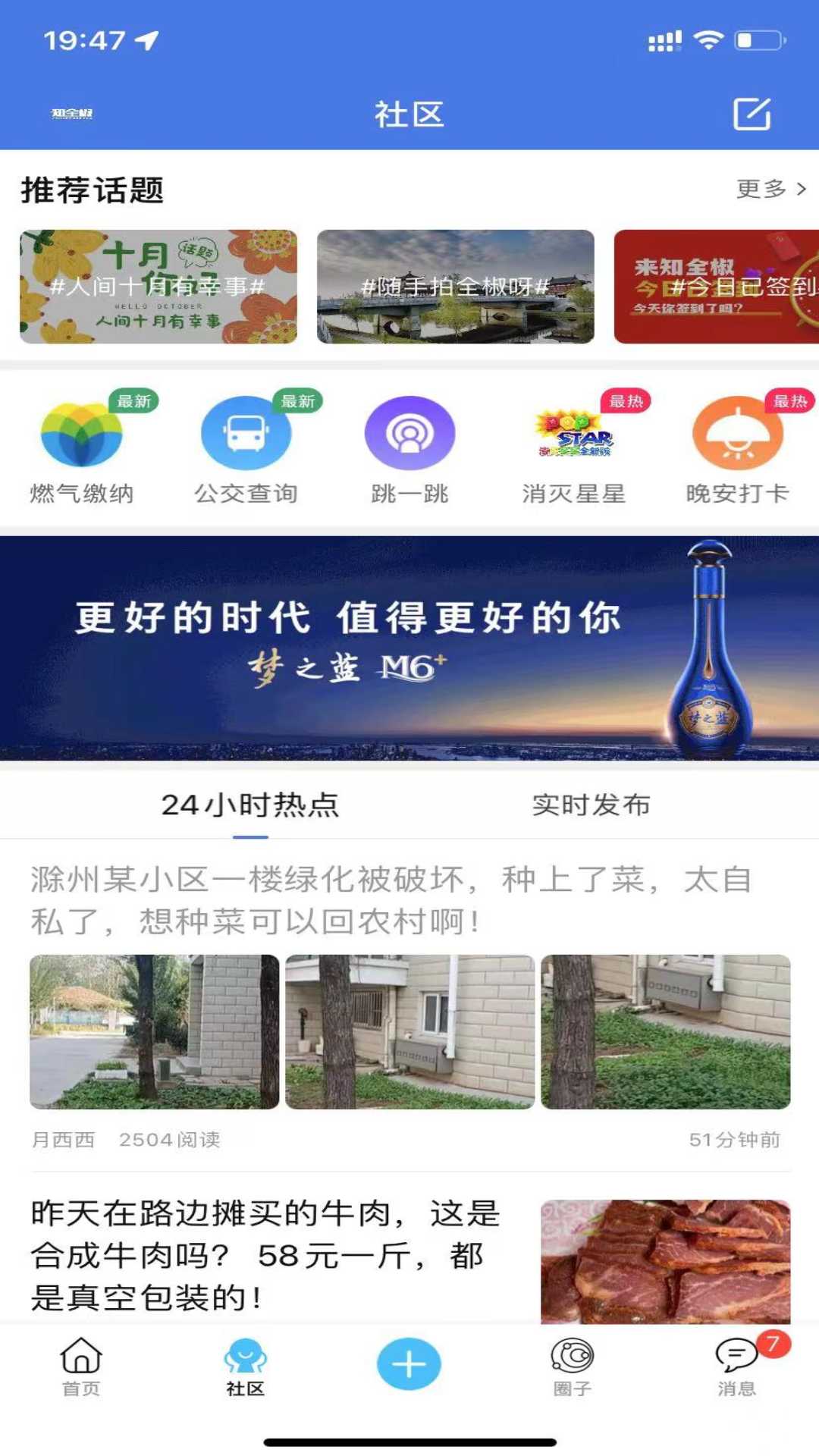Image resolution: width=819 pixels, height=1456 pixels.
Task: Select the 公交查询 bus query icon
Action: pos(244,447)
